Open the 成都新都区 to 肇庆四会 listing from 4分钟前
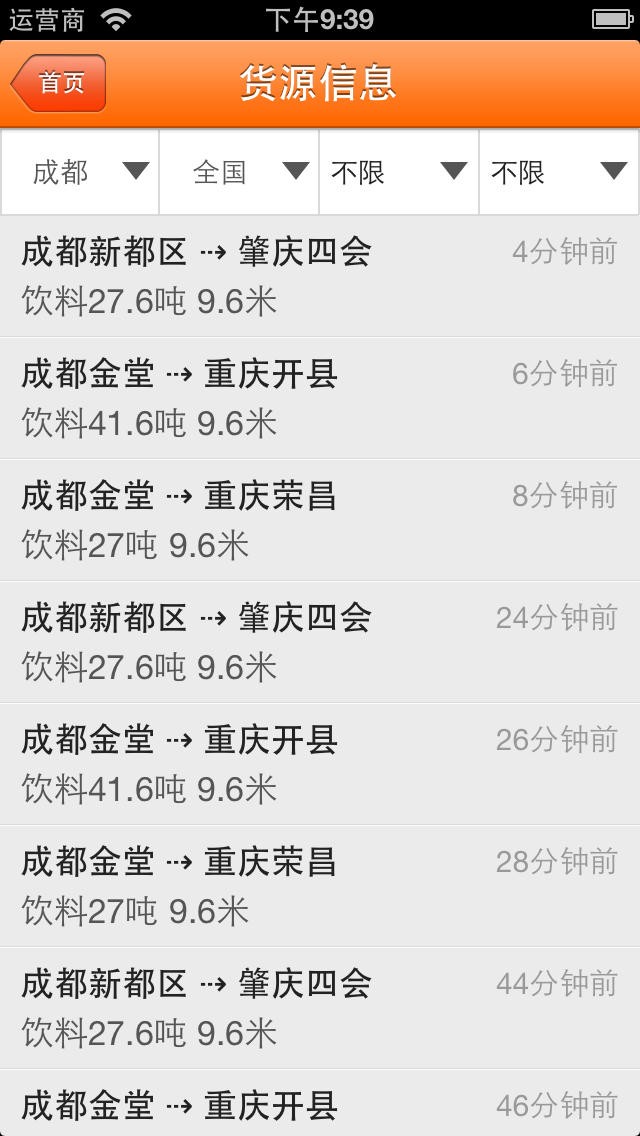 click(x=320, y=276)
